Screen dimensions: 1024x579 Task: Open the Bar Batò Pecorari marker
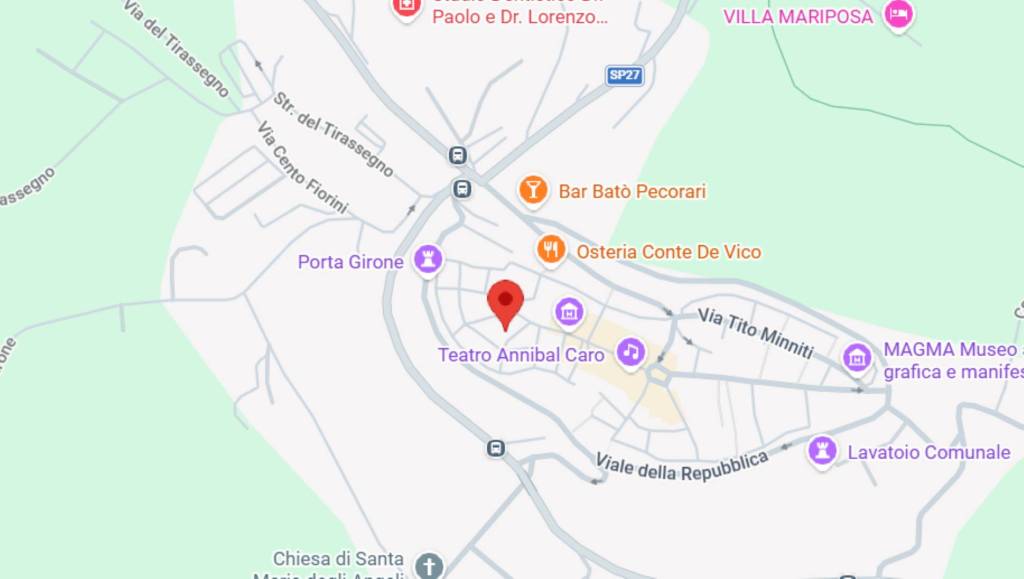pos(533,189)
